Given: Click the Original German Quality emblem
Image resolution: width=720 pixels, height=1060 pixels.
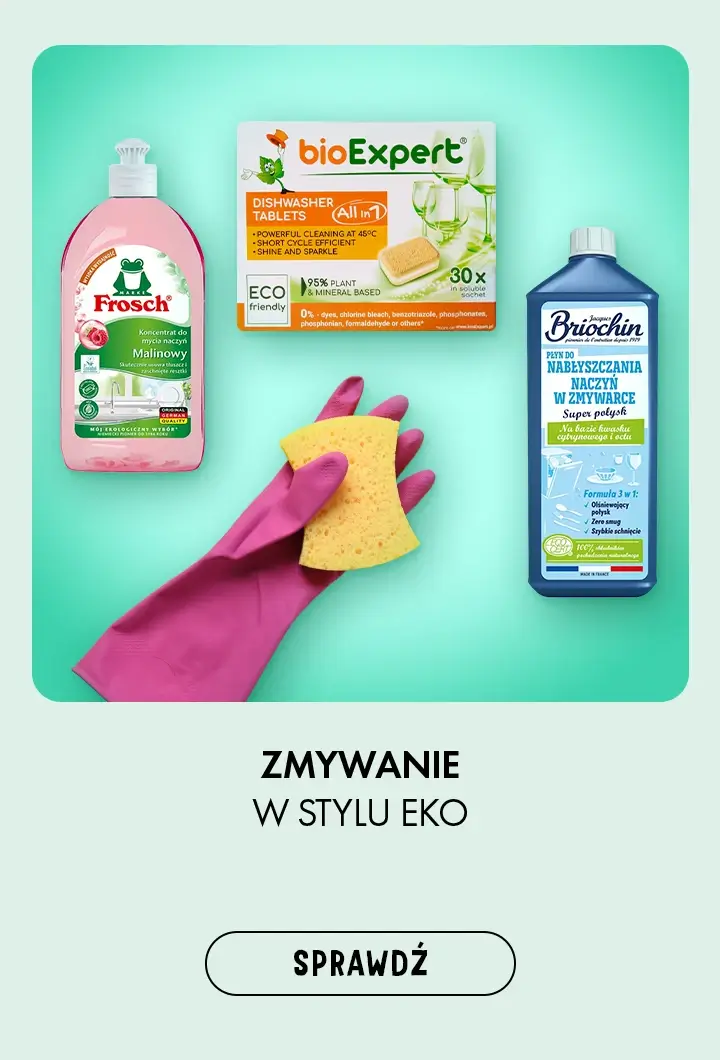Looking at the screenshot, I should click(x=172, y=415).
